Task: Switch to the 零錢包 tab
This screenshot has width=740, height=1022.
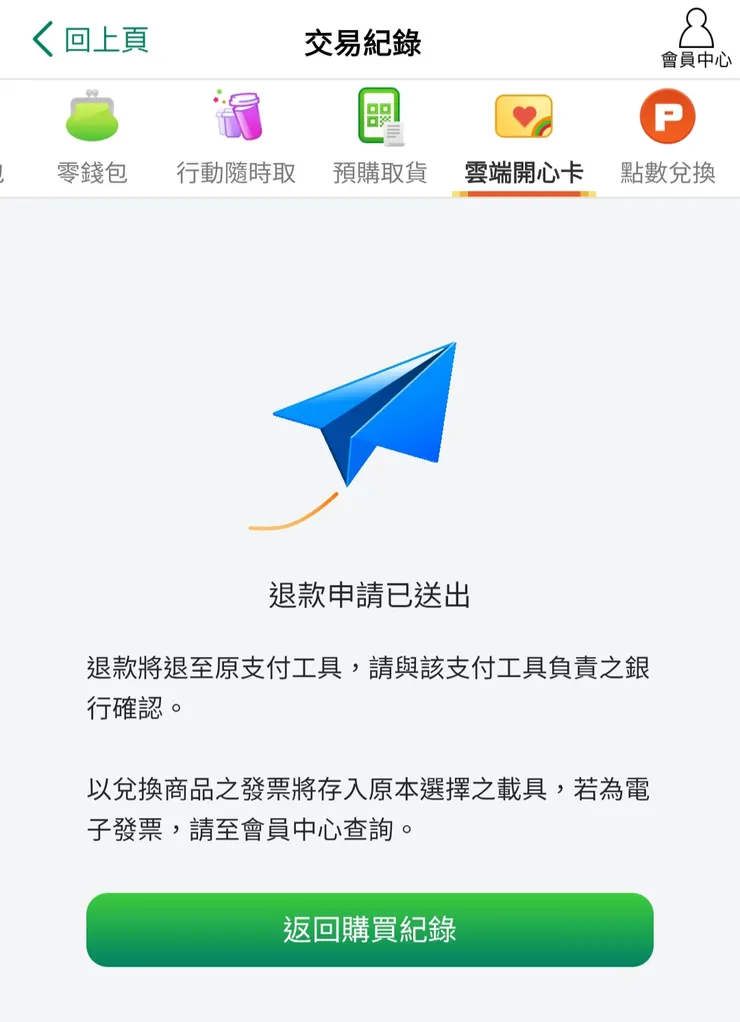Action: [91, 170]
